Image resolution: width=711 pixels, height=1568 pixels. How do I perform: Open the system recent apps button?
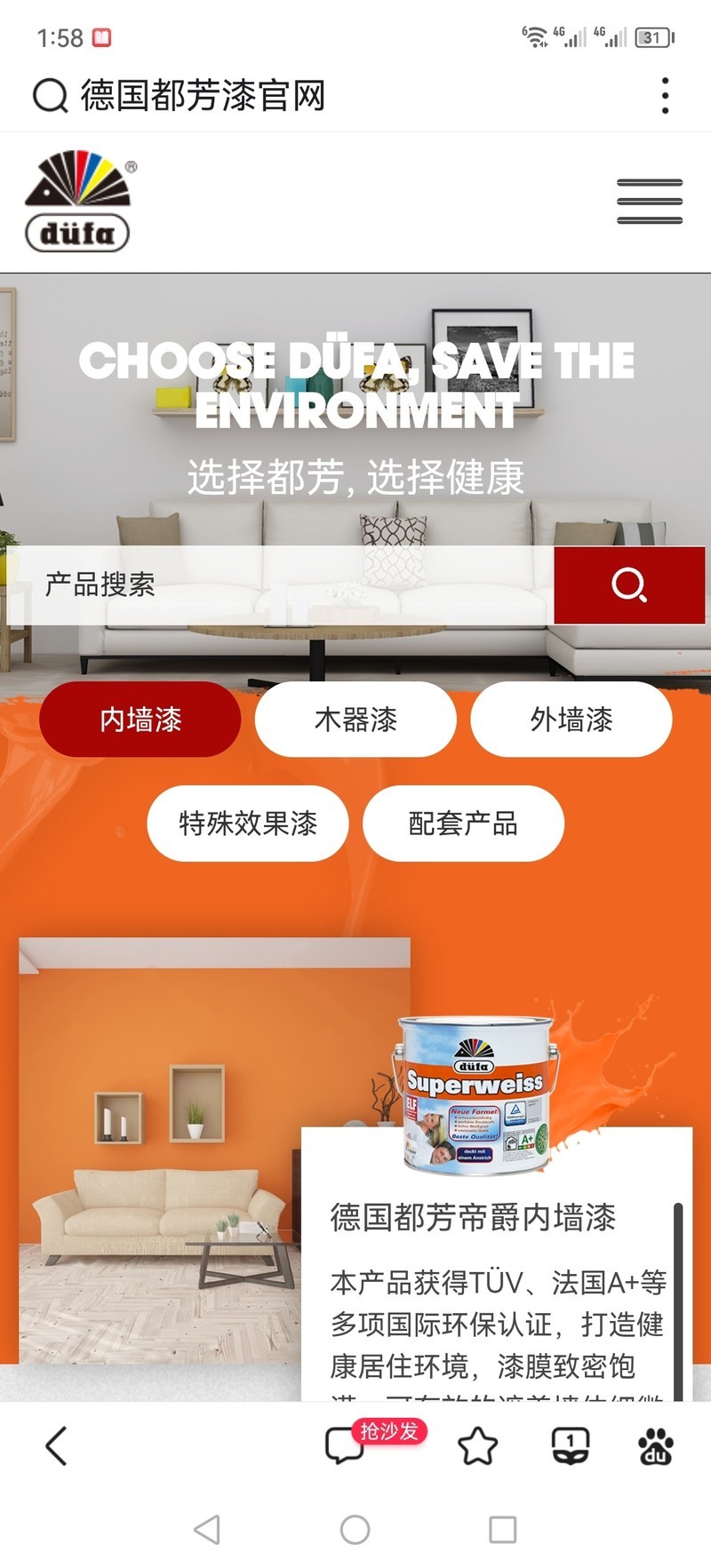click(503, 1530)
